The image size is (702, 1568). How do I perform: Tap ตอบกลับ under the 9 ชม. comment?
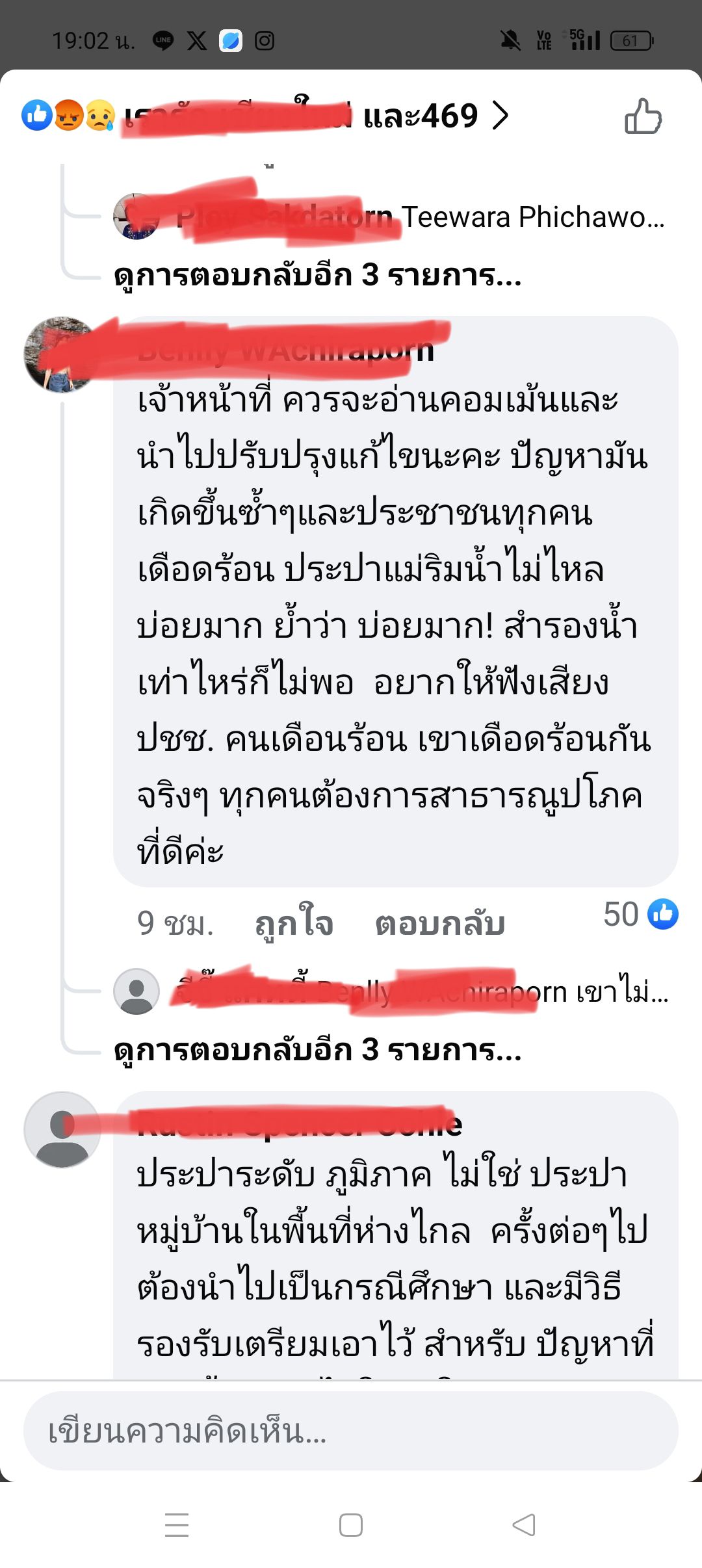point(440,923)
